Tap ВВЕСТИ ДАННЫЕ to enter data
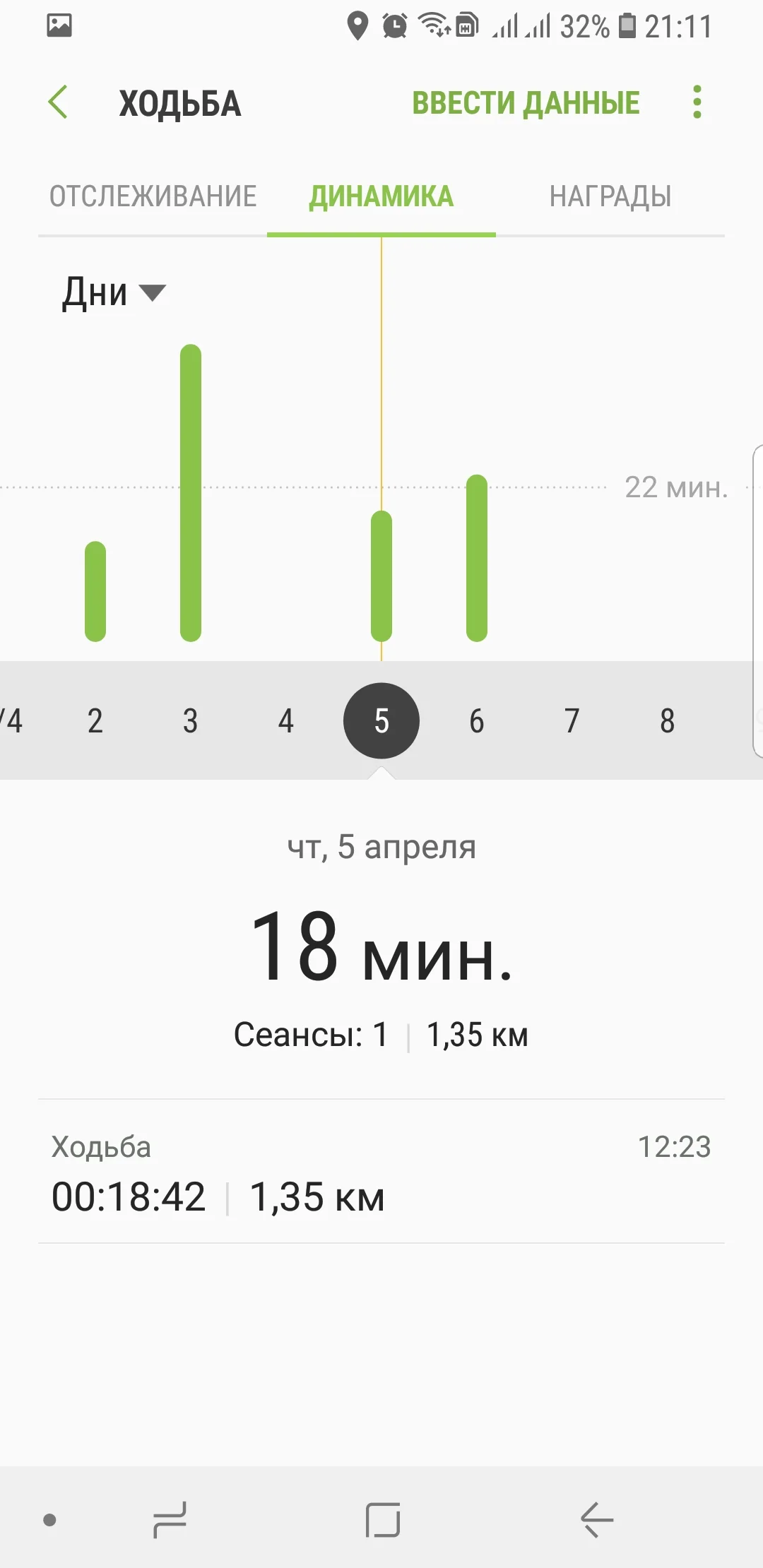Screen dimensions: 763x1568 (x=526, y=103)
